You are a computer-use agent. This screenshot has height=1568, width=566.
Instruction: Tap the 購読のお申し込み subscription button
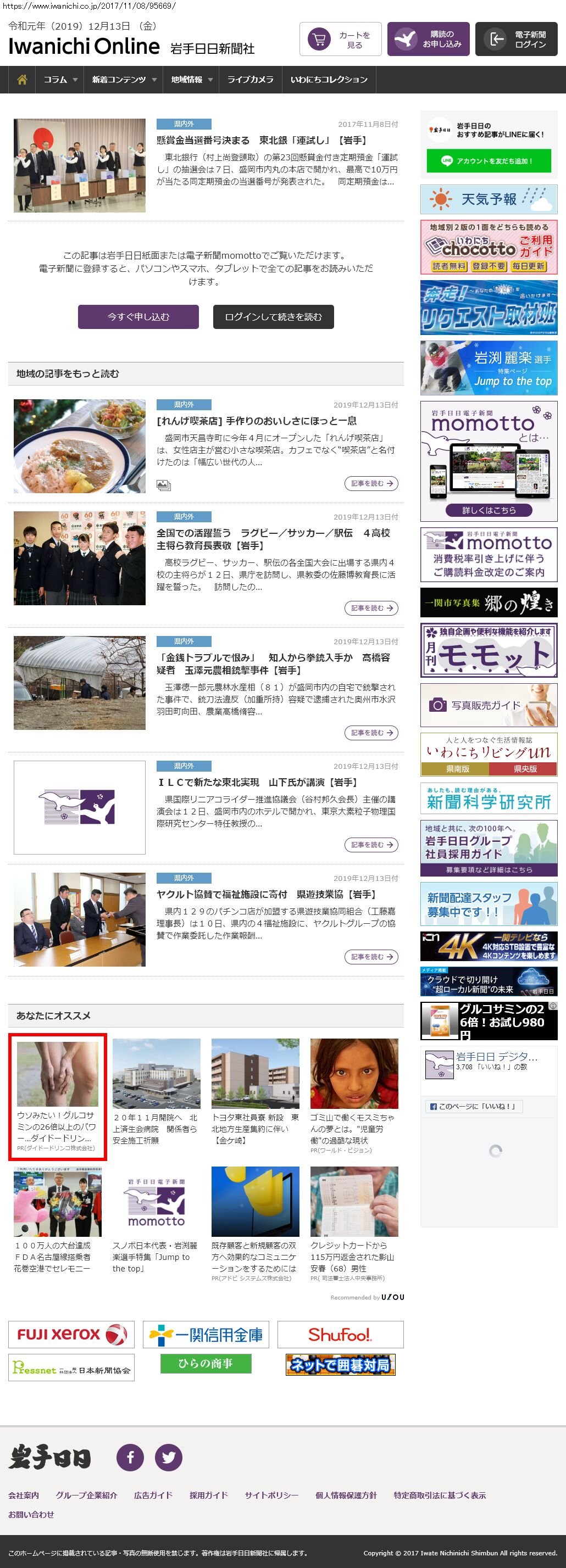[x=428, y=40]
